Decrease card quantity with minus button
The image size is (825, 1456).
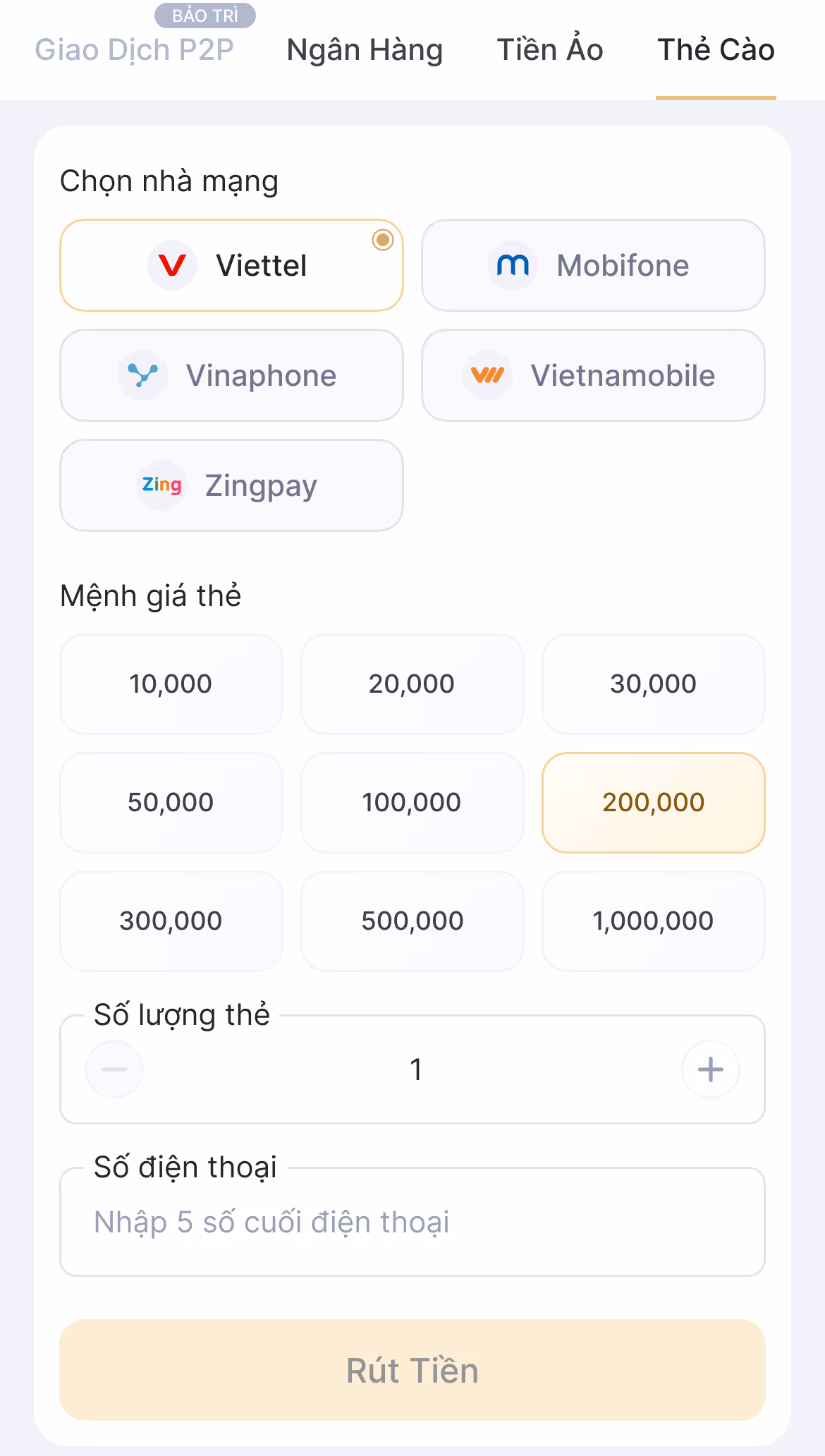pyautogui.click(x=114, y=1069)
